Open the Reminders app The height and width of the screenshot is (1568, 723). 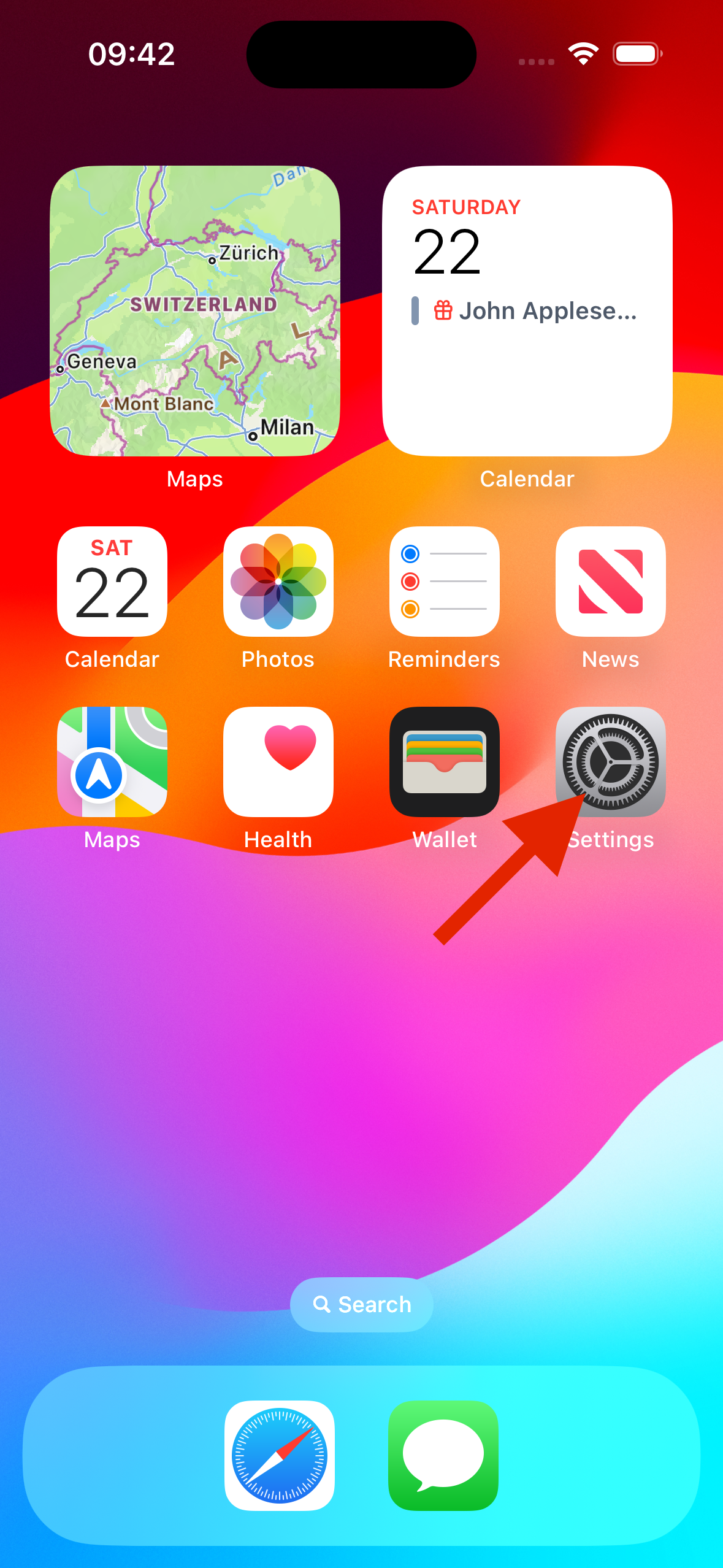point(444,581)
